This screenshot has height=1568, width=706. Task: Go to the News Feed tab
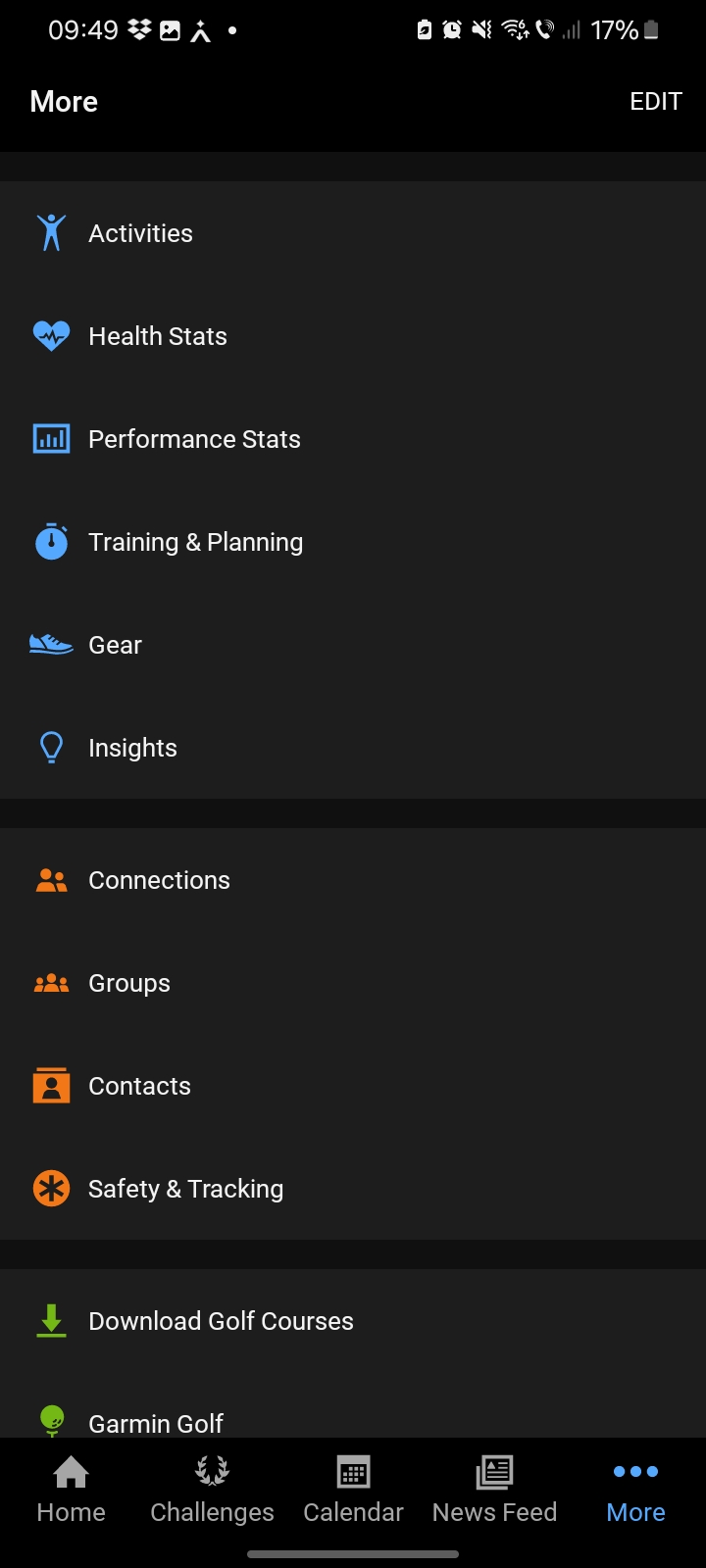pos(494,1491)
